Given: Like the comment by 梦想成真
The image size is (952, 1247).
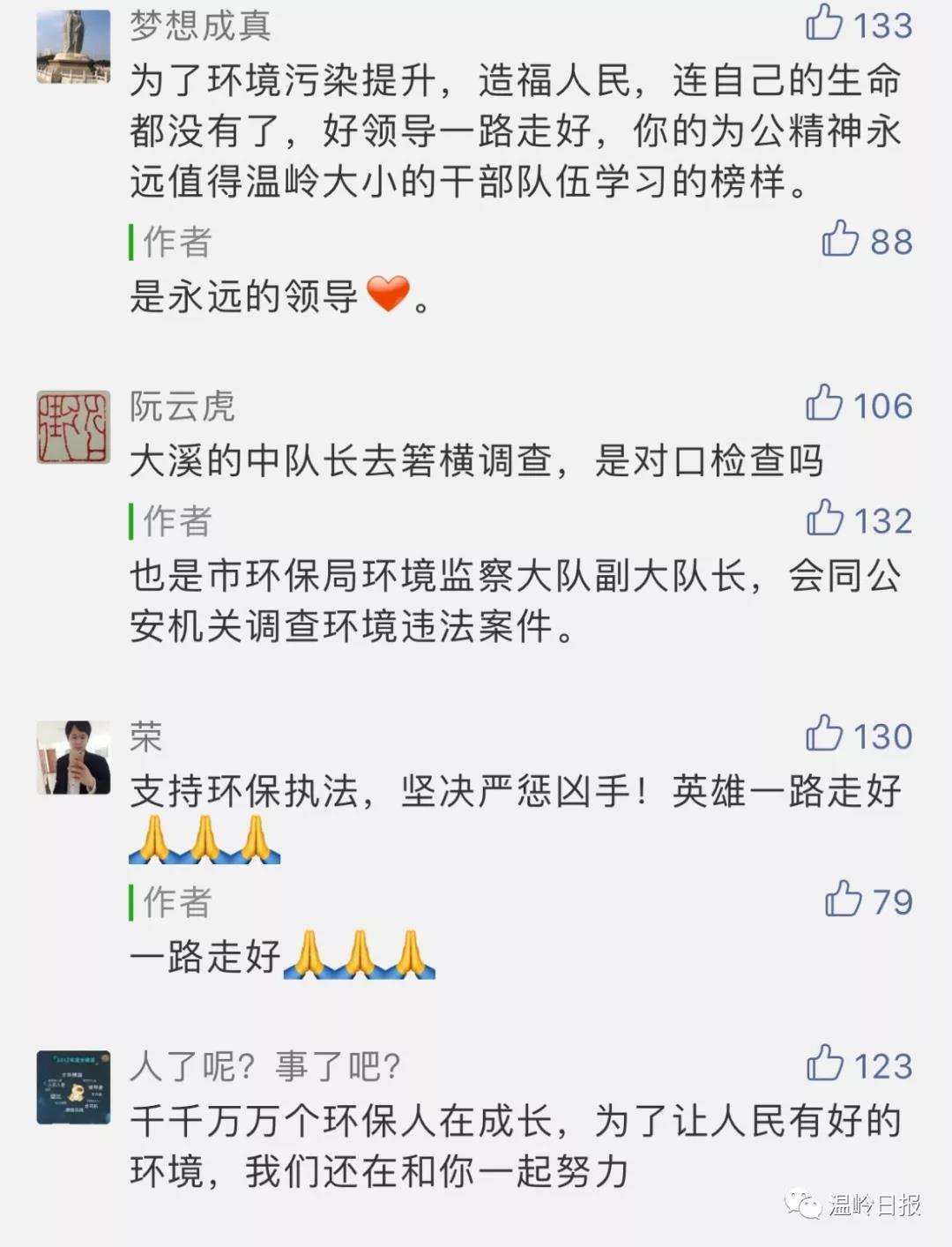Looking at the screenshot, I should [824, 24].
